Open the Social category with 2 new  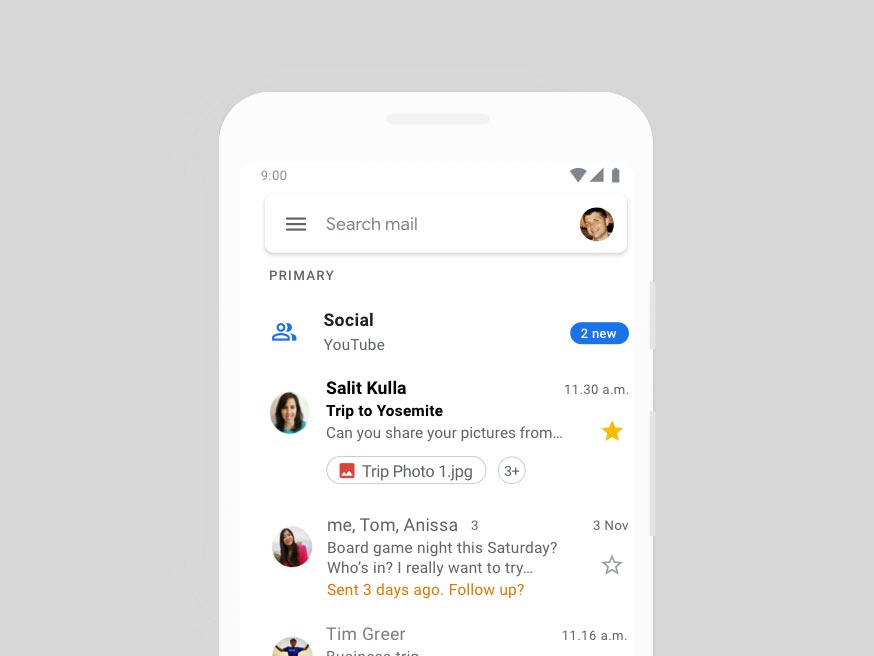(x=440, y=332)
